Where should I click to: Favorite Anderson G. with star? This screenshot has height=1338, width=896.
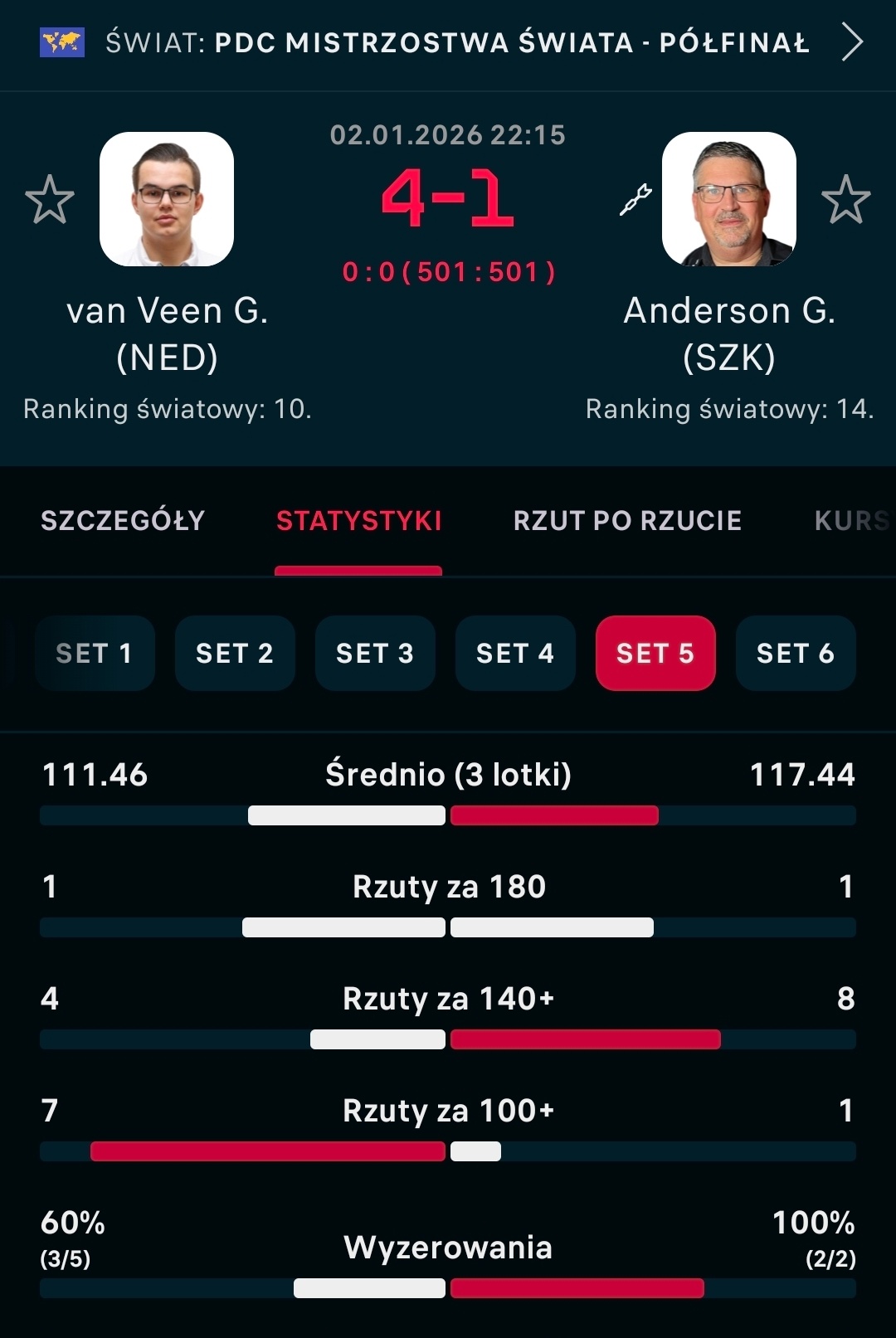pos(845,200)
